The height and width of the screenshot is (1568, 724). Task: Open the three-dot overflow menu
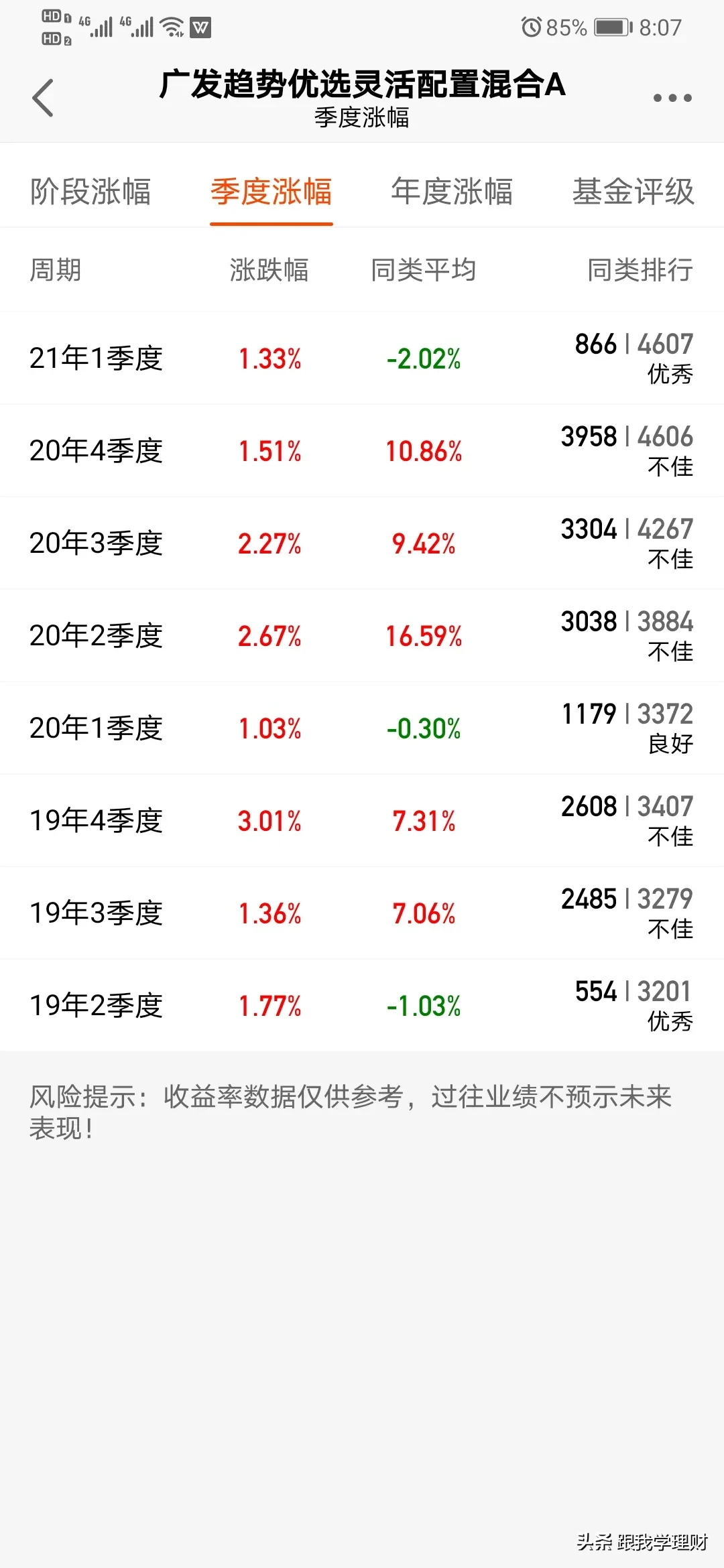(672, 98)
